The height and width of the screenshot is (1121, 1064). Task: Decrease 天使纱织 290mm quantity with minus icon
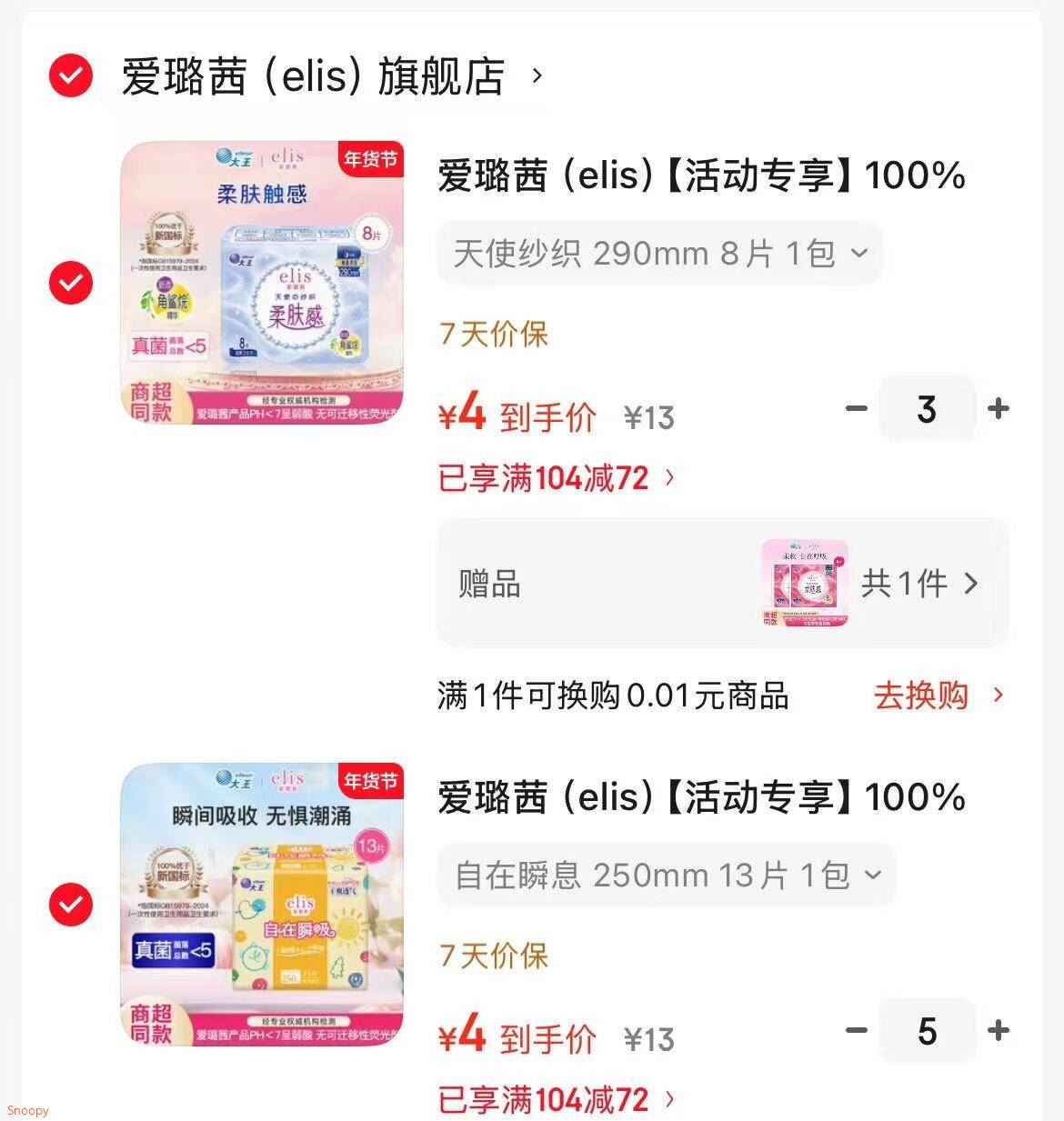pyautogui.click(x=856, y=409)
